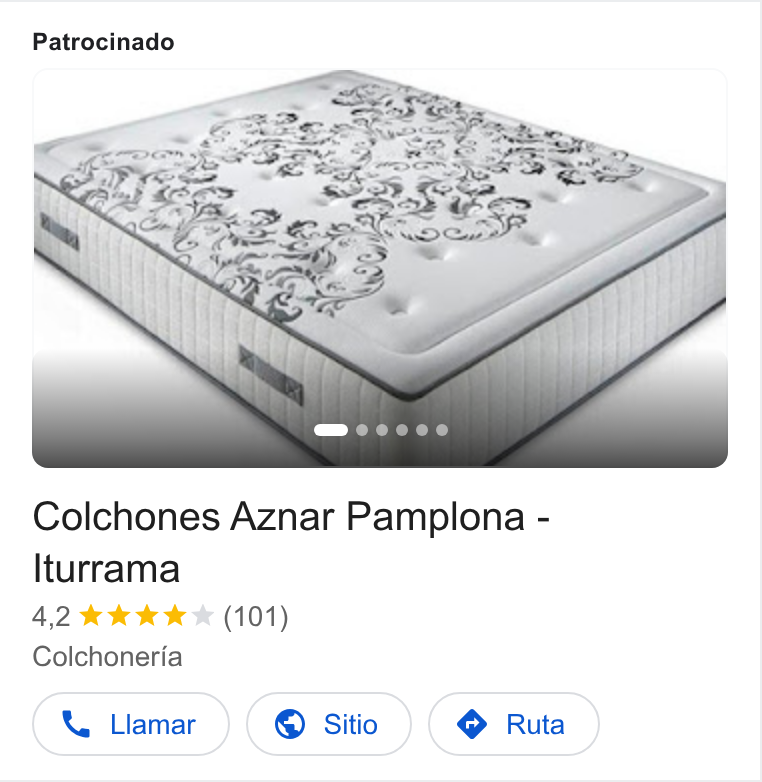Get directions with the Ruta button

pos(514,724)
